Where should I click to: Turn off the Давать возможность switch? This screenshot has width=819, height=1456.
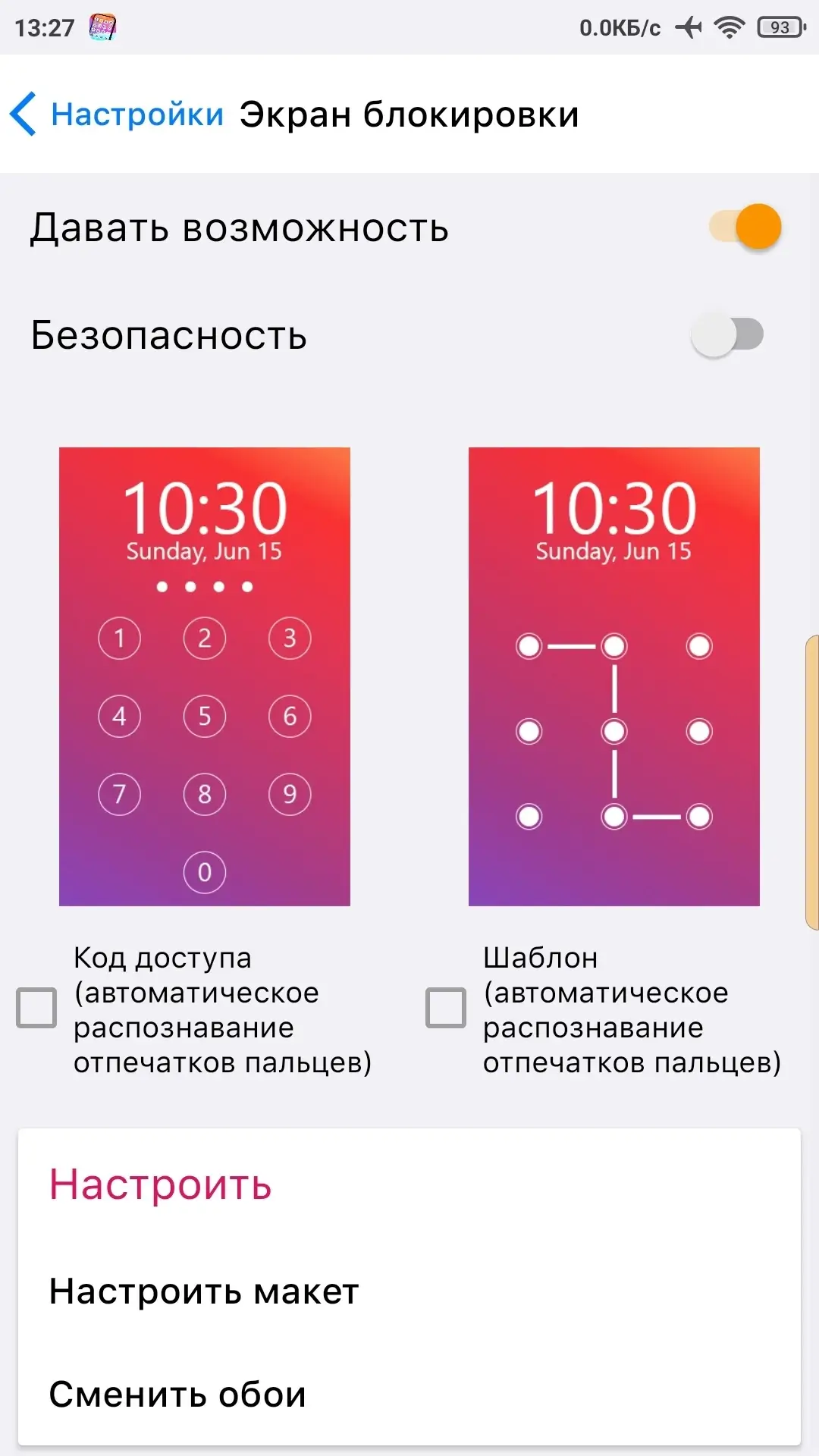[745, 227]
